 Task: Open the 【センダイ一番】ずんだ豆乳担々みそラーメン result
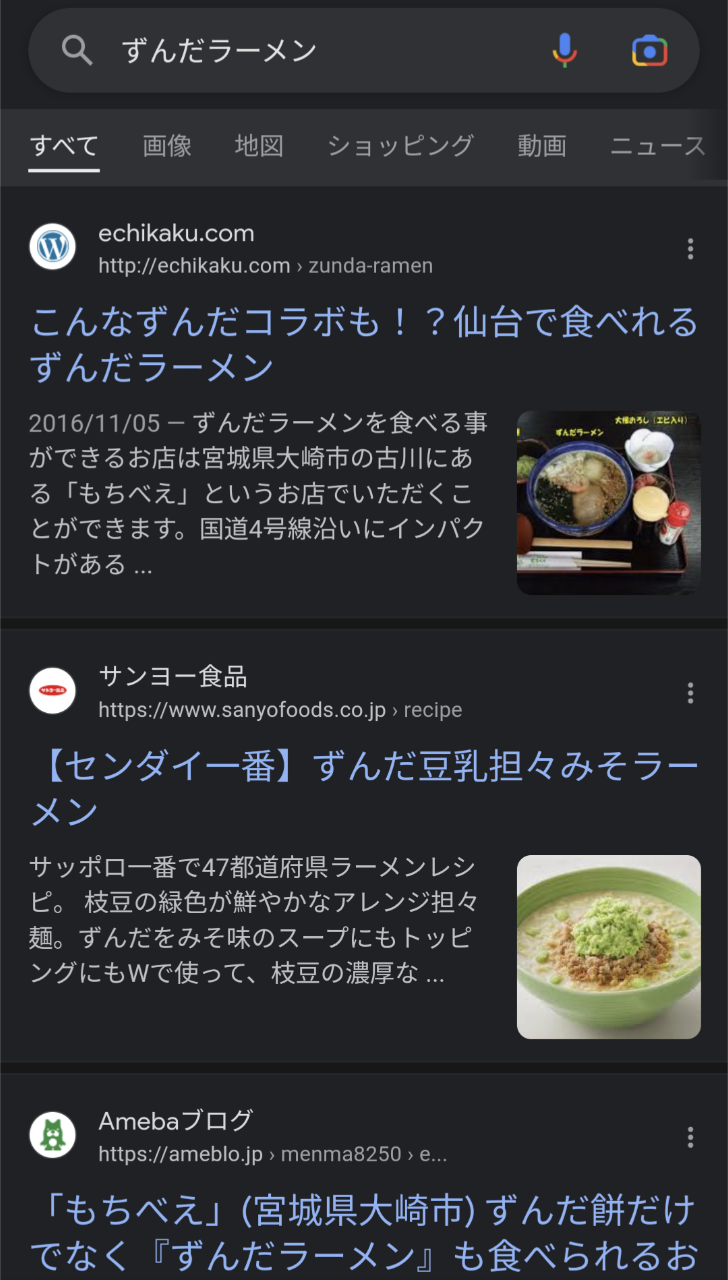click(x=364, y=789)
